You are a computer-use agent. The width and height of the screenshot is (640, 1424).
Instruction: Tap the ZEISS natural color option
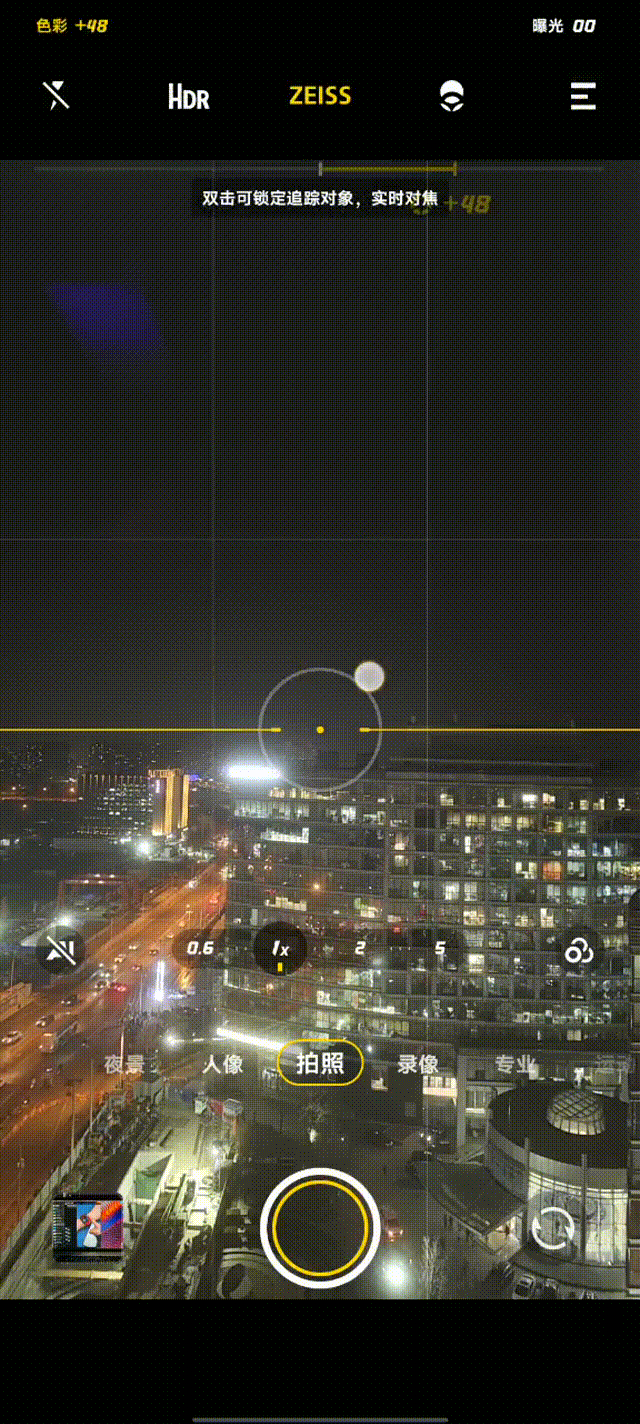point(320,96)
